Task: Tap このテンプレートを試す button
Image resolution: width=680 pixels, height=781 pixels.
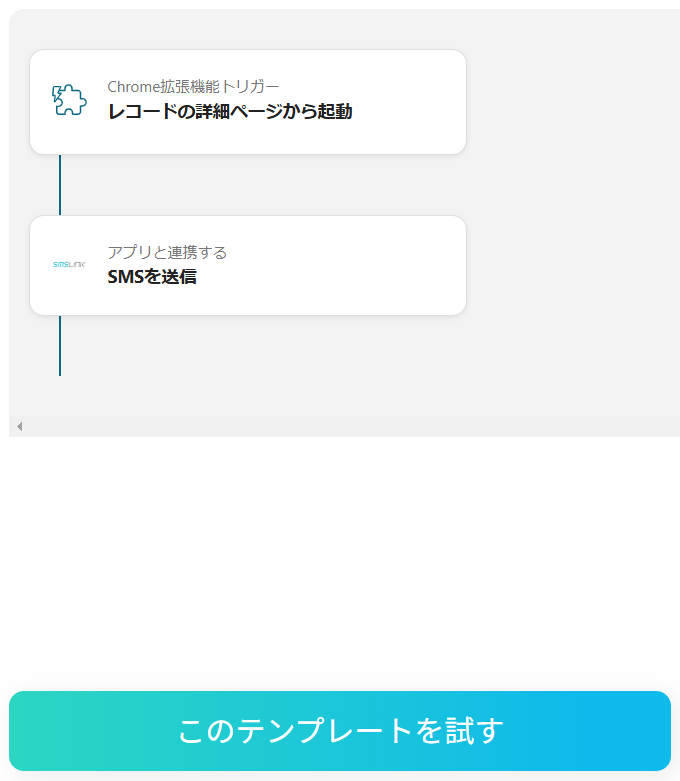Action: (340, 731)
